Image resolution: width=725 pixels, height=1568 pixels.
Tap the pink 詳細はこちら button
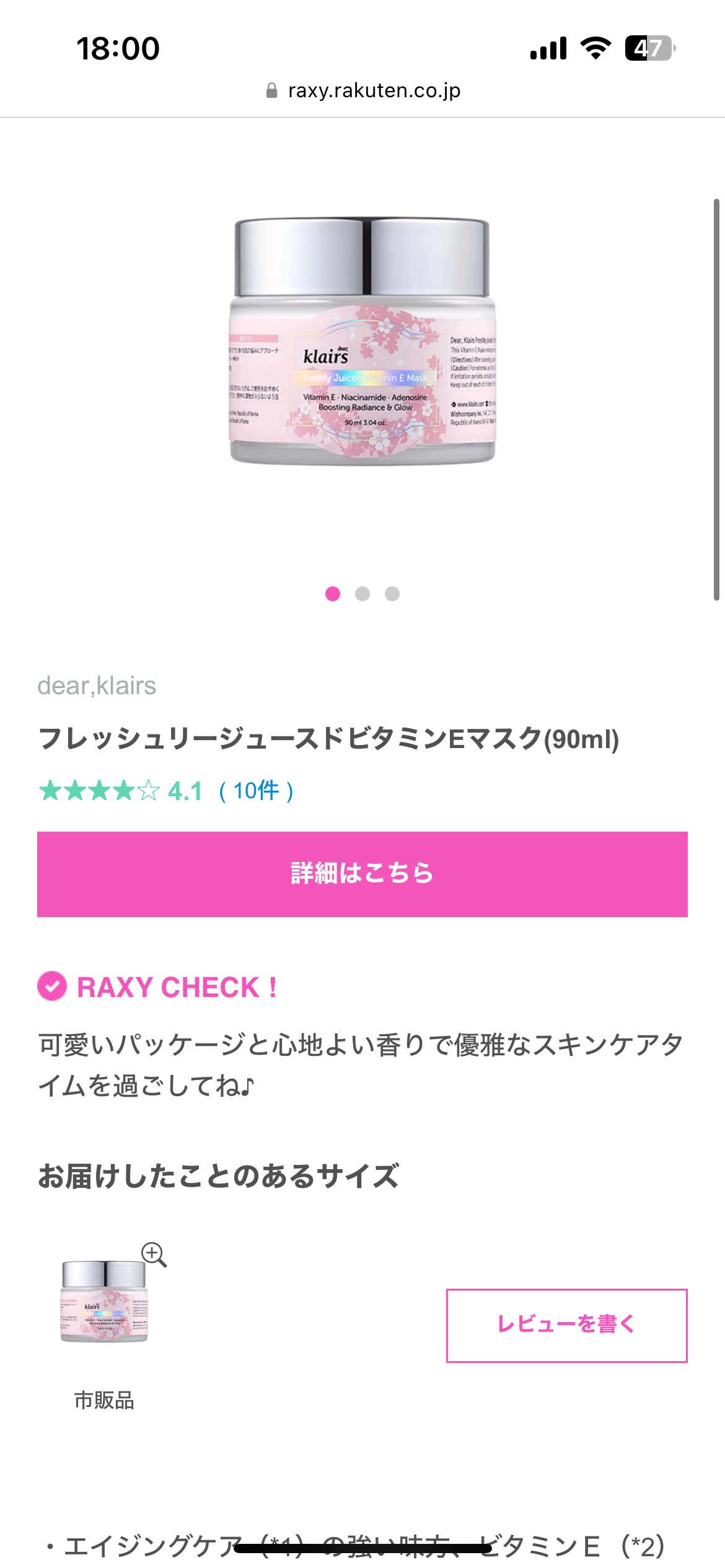362,874
